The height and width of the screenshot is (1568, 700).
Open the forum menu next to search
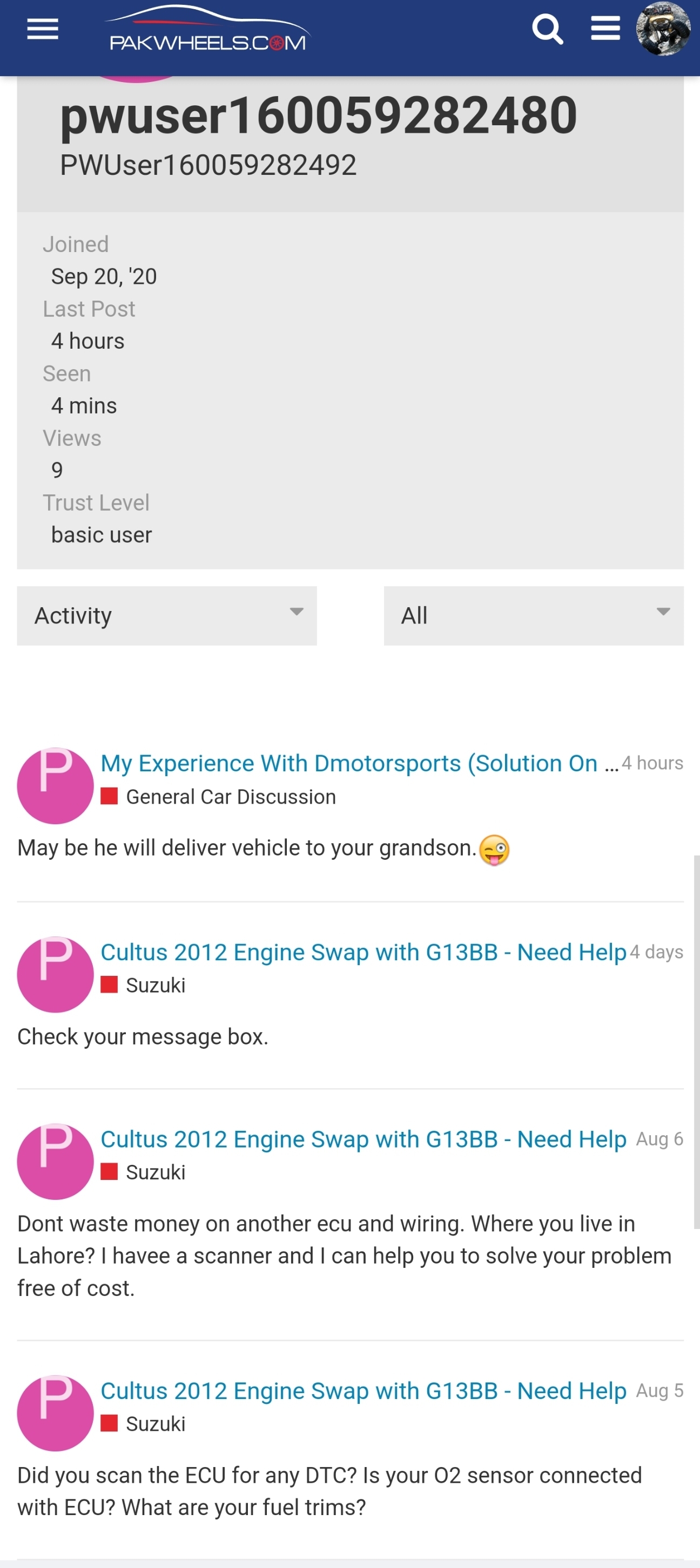605,28
